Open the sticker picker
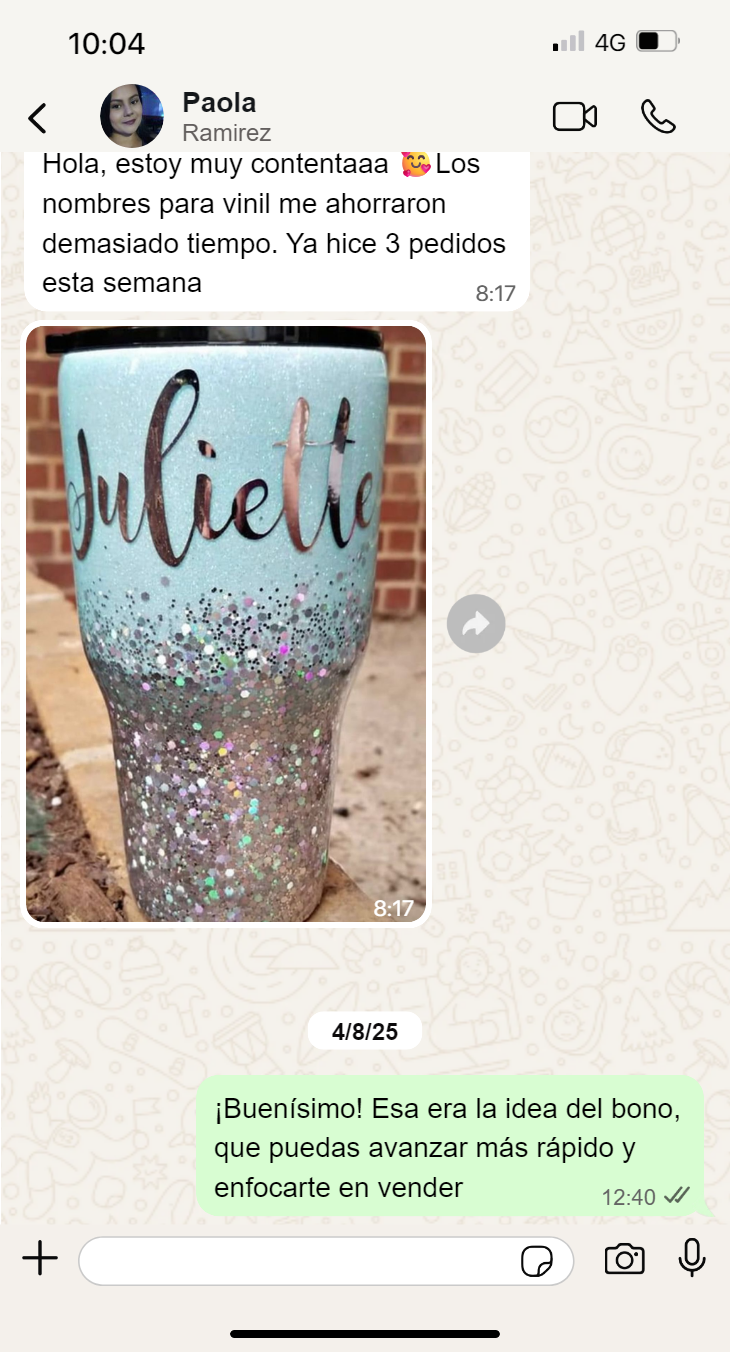 coord(537,1261)
